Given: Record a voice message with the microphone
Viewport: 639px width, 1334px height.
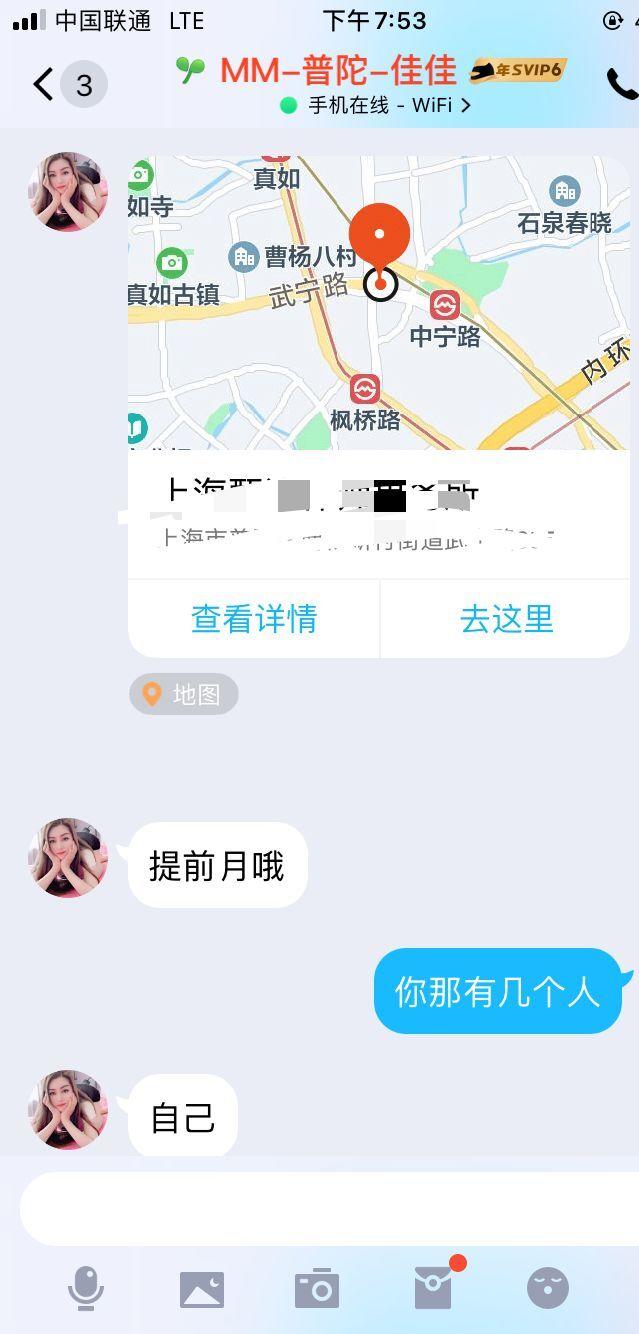Looking at the screenshot, I should click(86, 1288).
